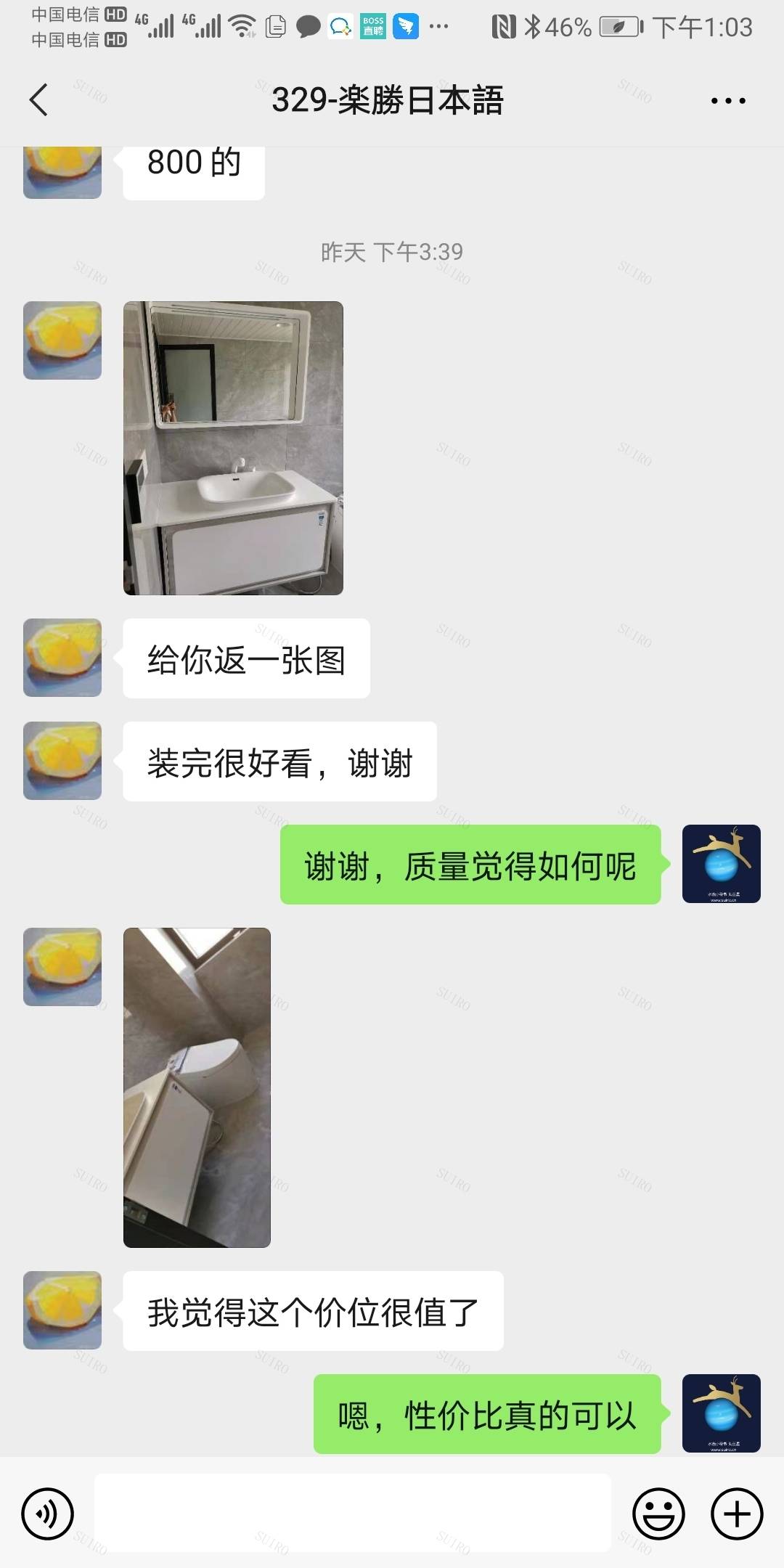Open lemon avatar next to 给你返一张图
Screen dimensions: 784x1568
click(x=62, y=658)
